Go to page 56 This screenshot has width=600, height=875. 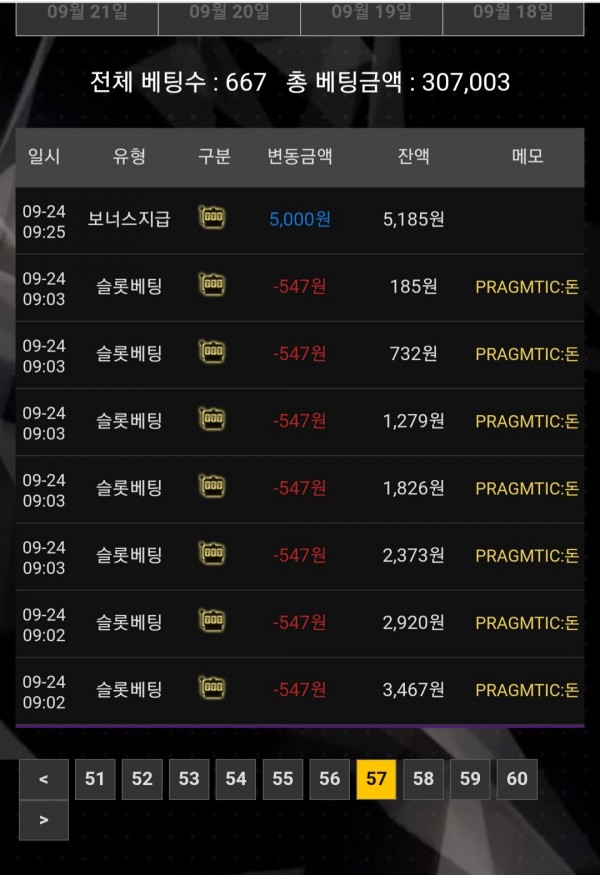330,779
